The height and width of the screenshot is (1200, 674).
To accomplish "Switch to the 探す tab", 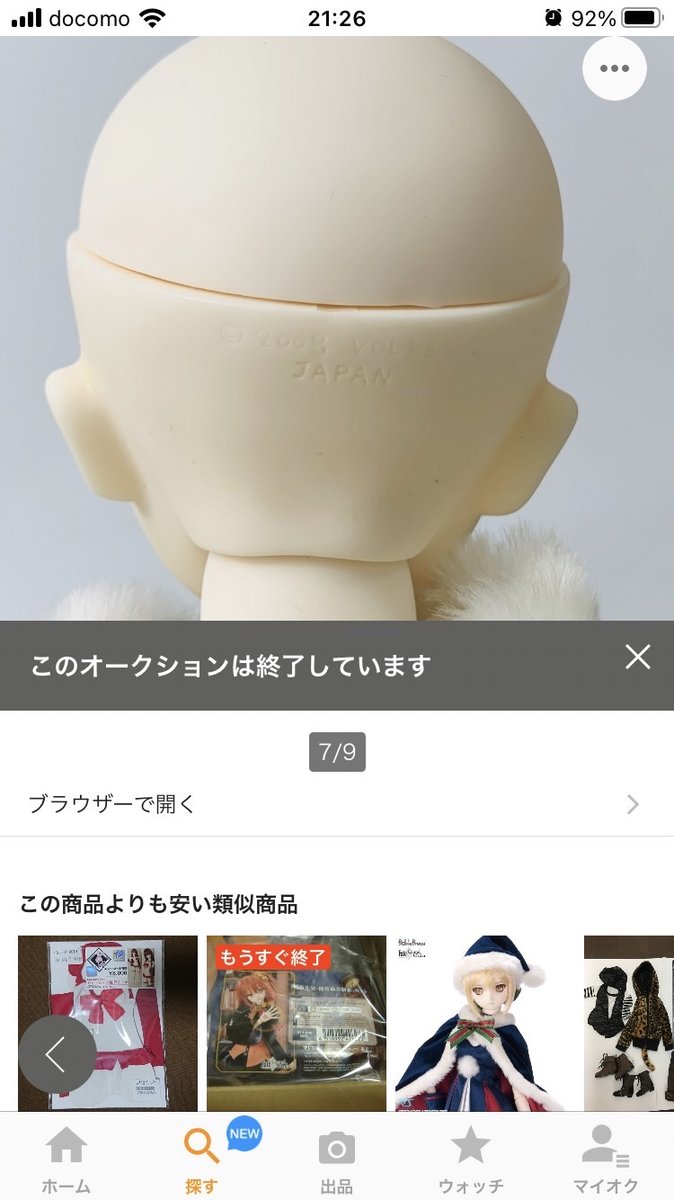I will tap(201, 1159).
